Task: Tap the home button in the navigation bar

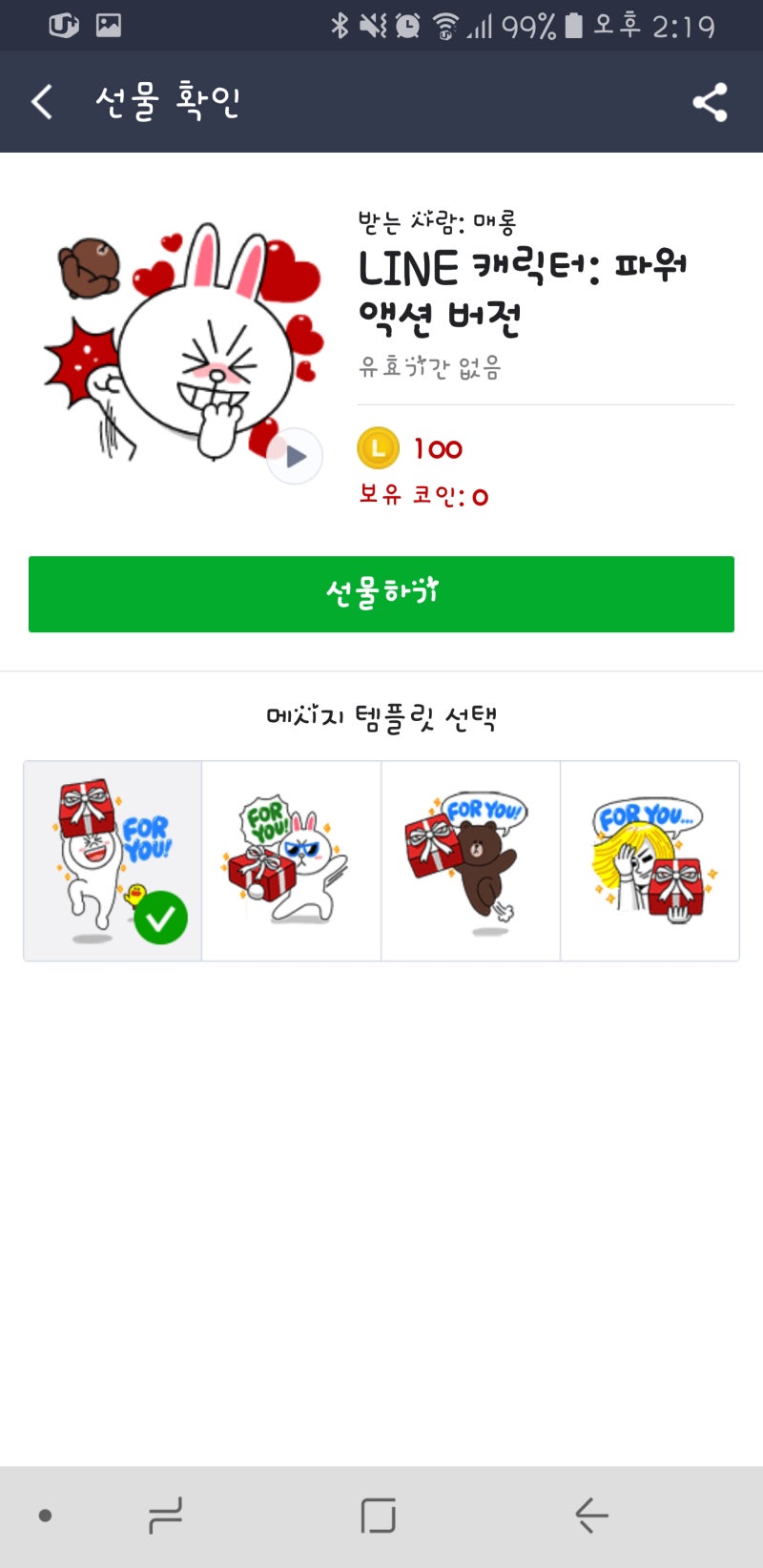Action: point(378,1511)
